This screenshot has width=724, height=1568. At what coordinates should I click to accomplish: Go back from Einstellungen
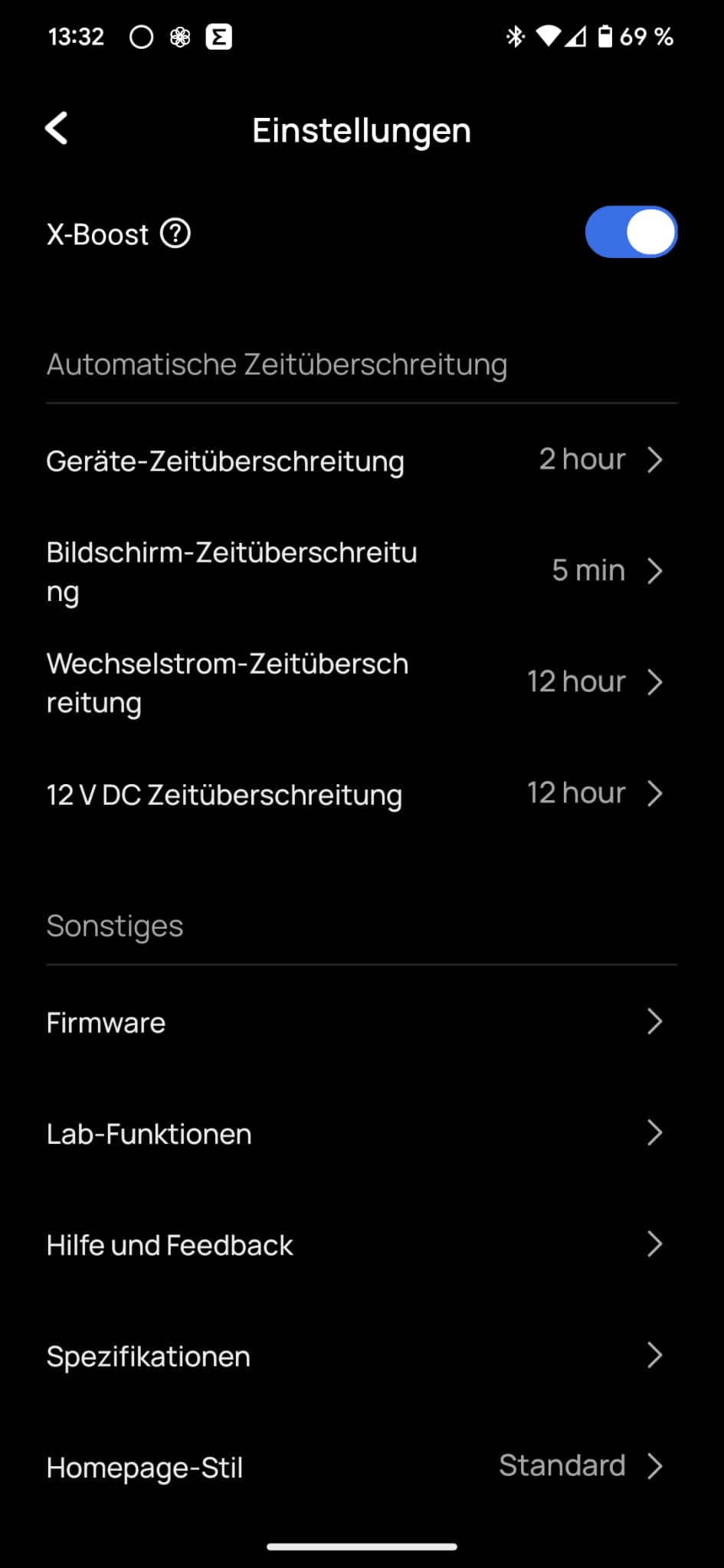pyautogui.click(x=57, y=129)
